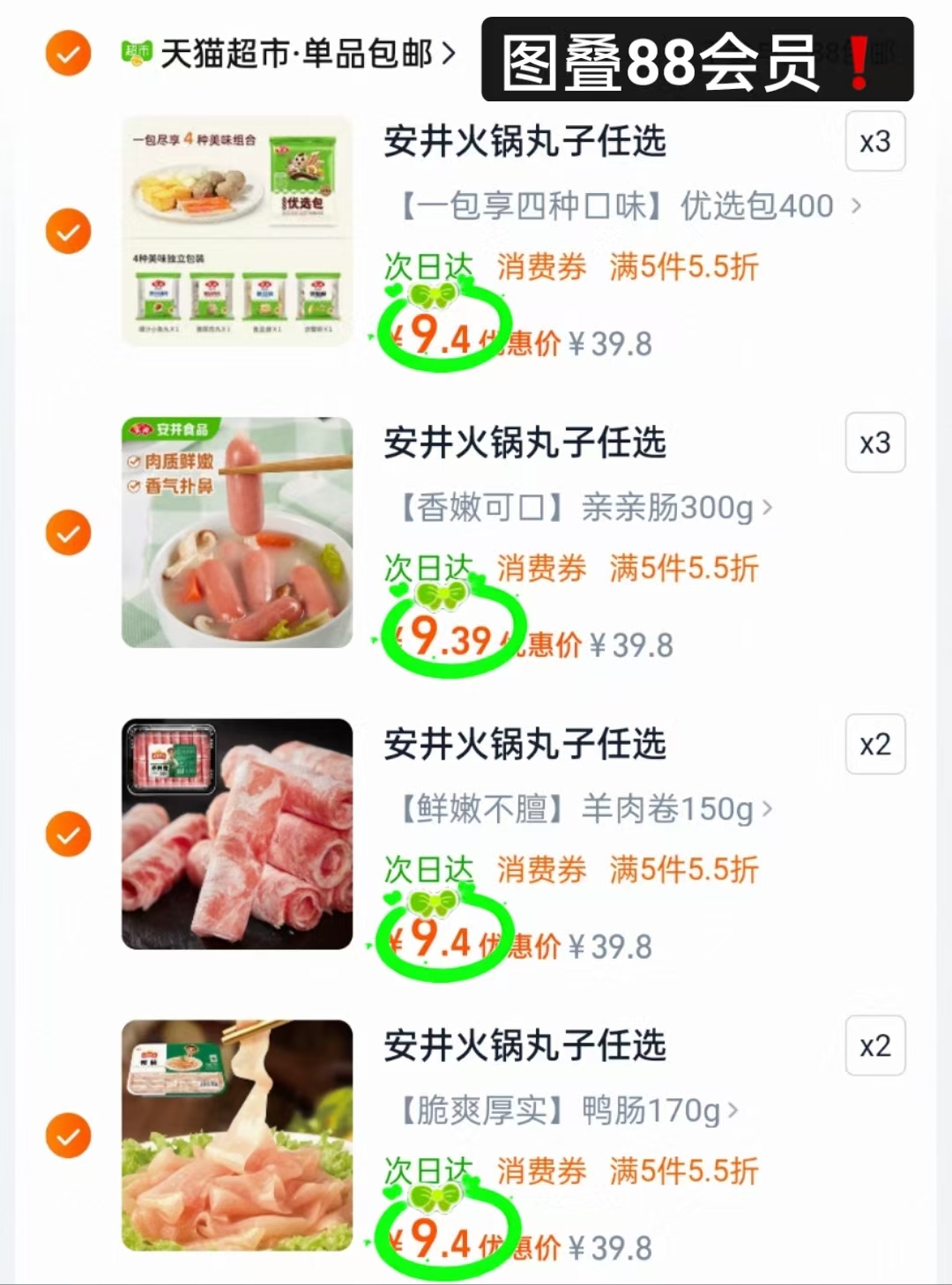Click the 次日达 tag on the 羊肉卷 item

[428, 870]
